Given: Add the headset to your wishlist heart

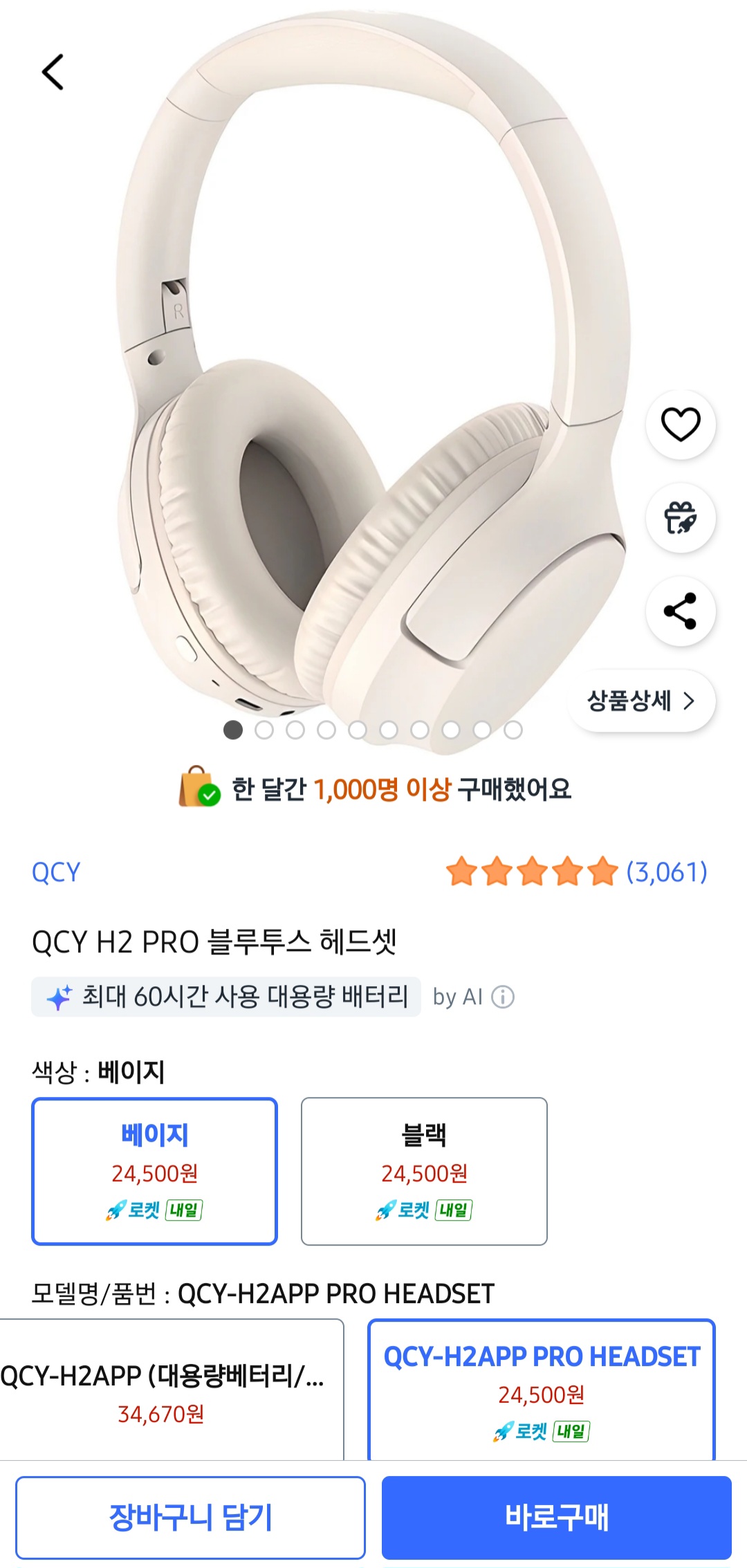Looking at the screenshot, I should 681,425.
